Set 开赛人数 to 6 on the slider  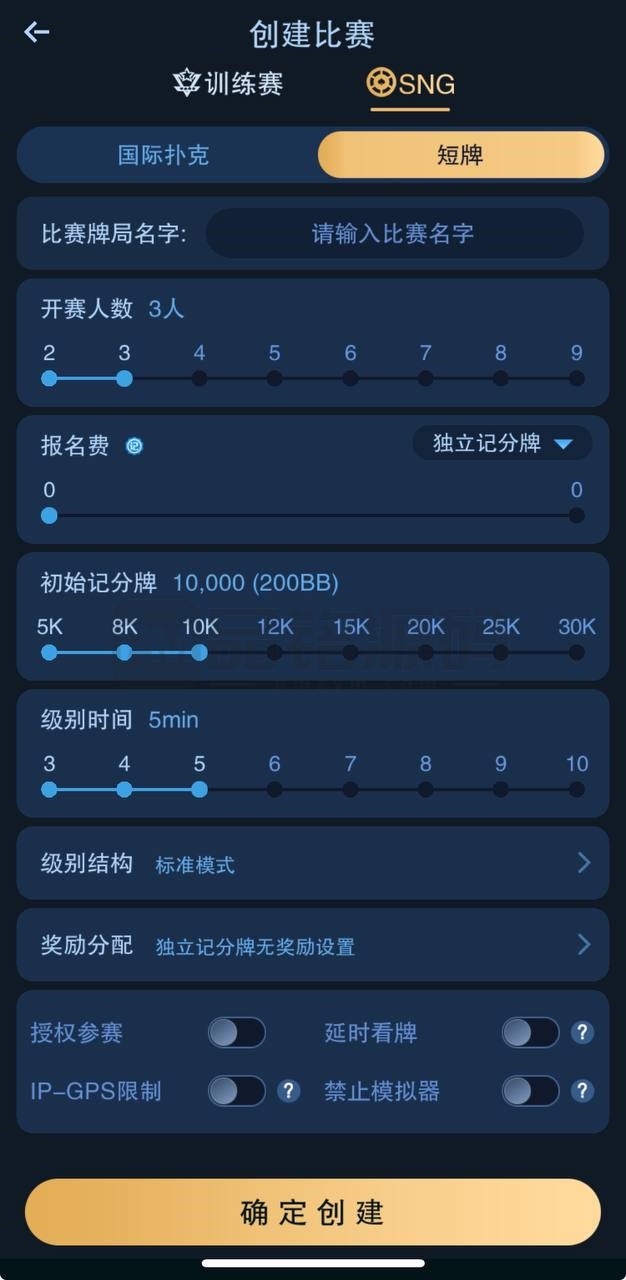(x=350, y=378)
